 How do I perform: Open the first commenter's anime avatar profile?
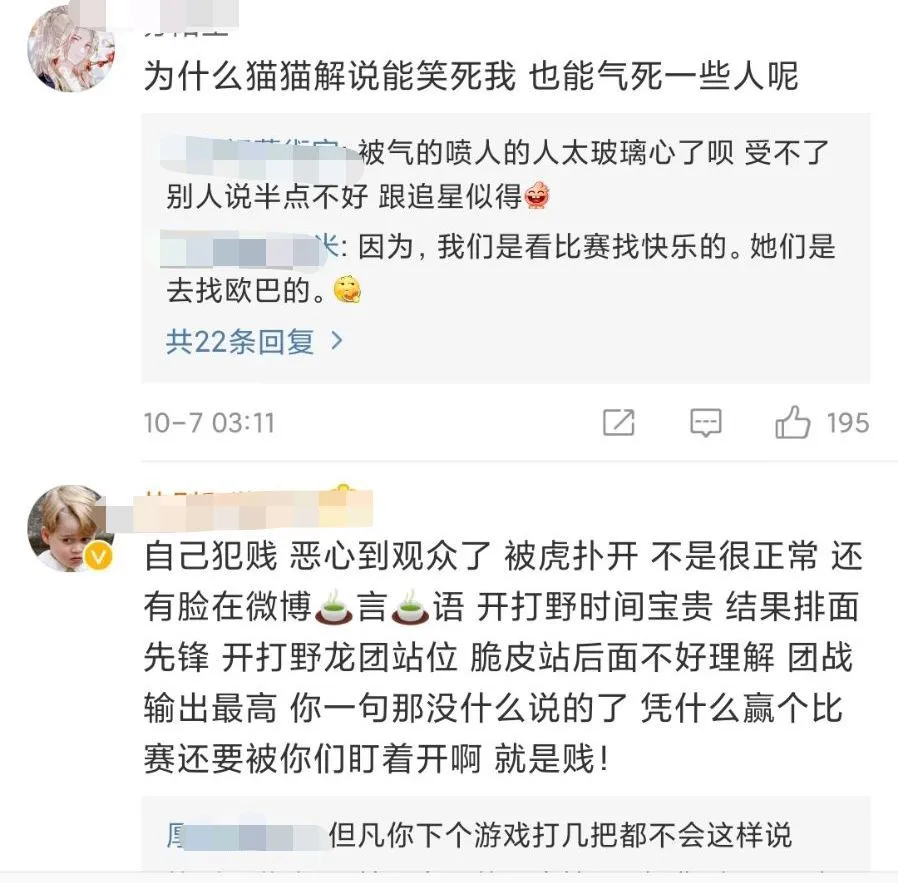70,48
